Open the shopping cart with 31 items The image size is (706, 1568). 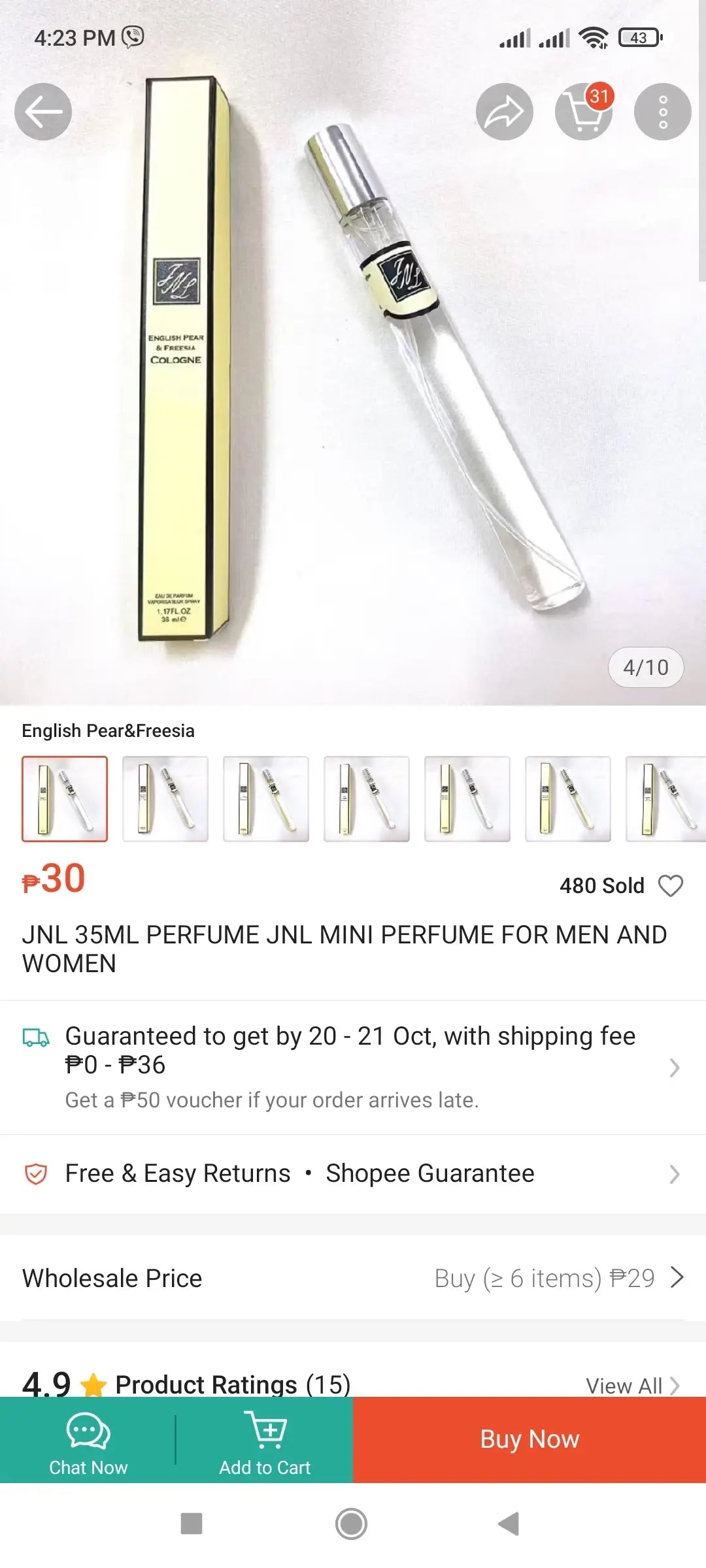(584, 112)
